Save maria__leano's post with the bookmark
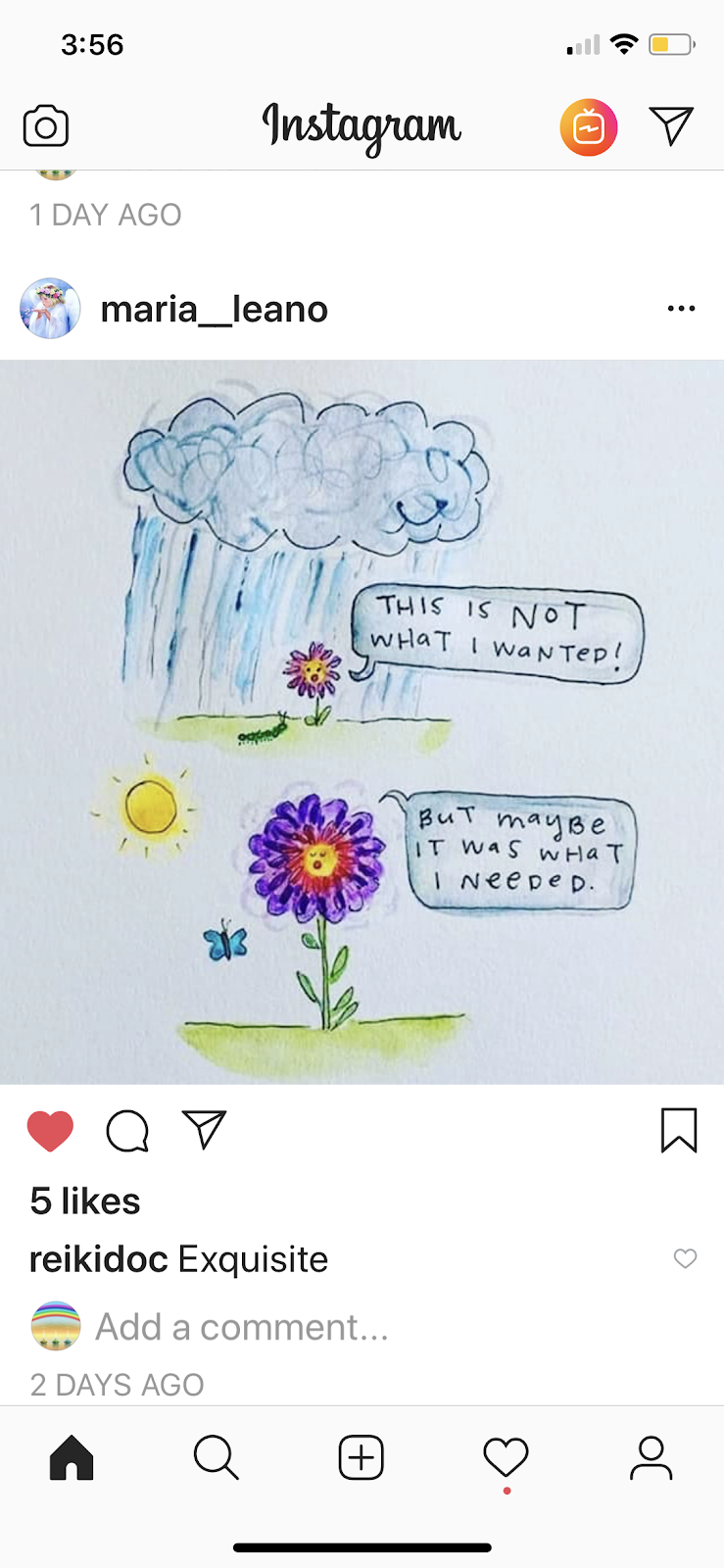Image resolution: width=724 pixels, height=1568 pixels. click(x=679, y=1130)
